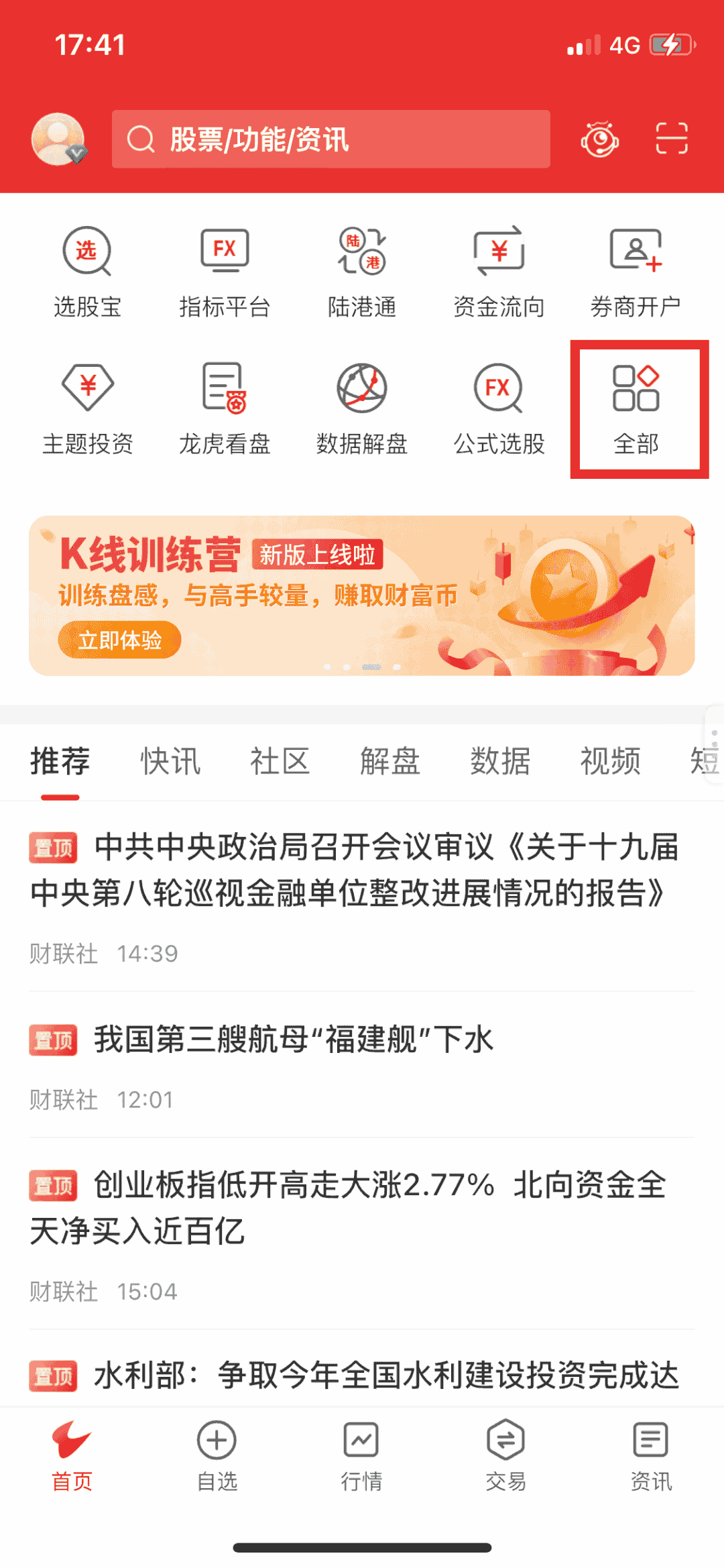This screenshot has width=724, height=1568.
Task: Open the profile avatar
Action: click(x=58, y=139)
